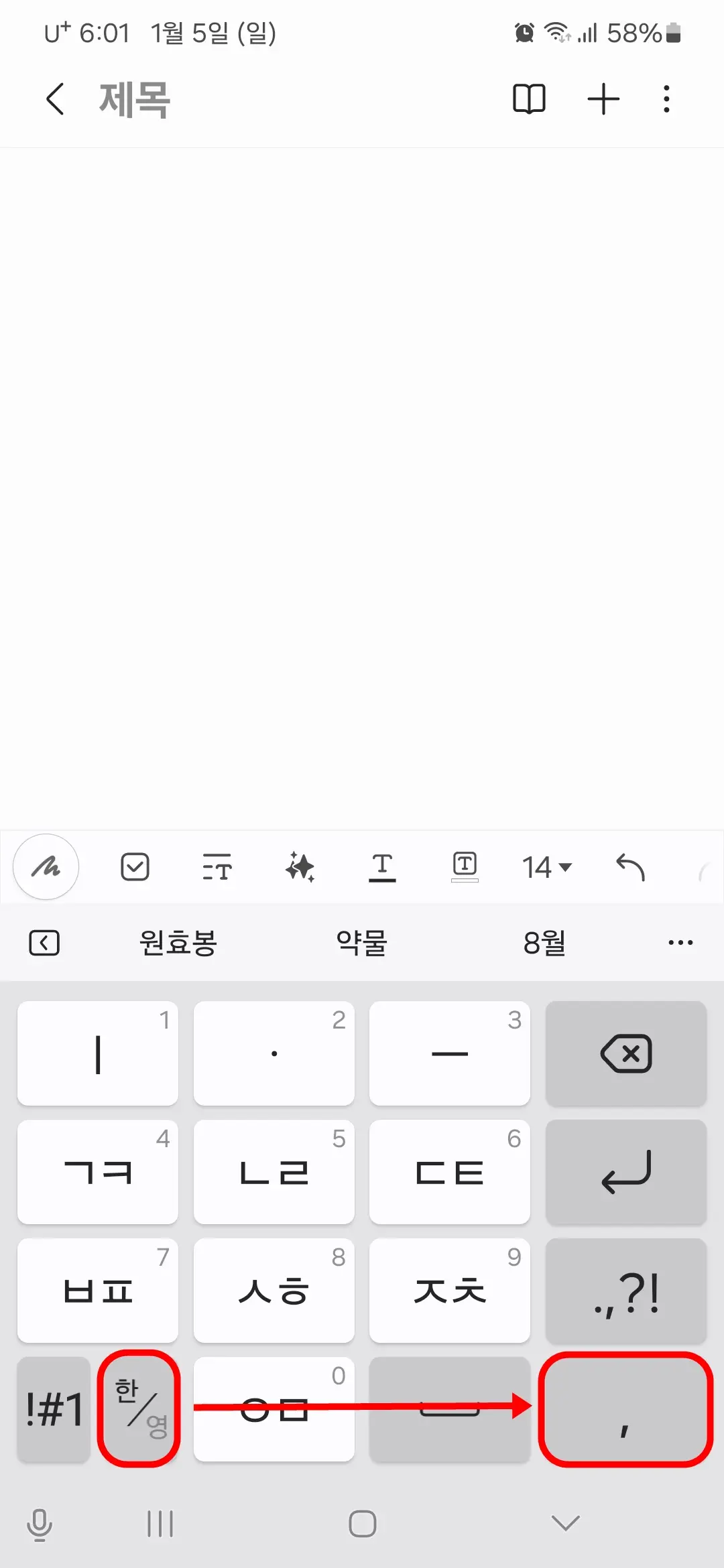
Task: Tap the back arrow next to 제목
Action: click(56, 99)
